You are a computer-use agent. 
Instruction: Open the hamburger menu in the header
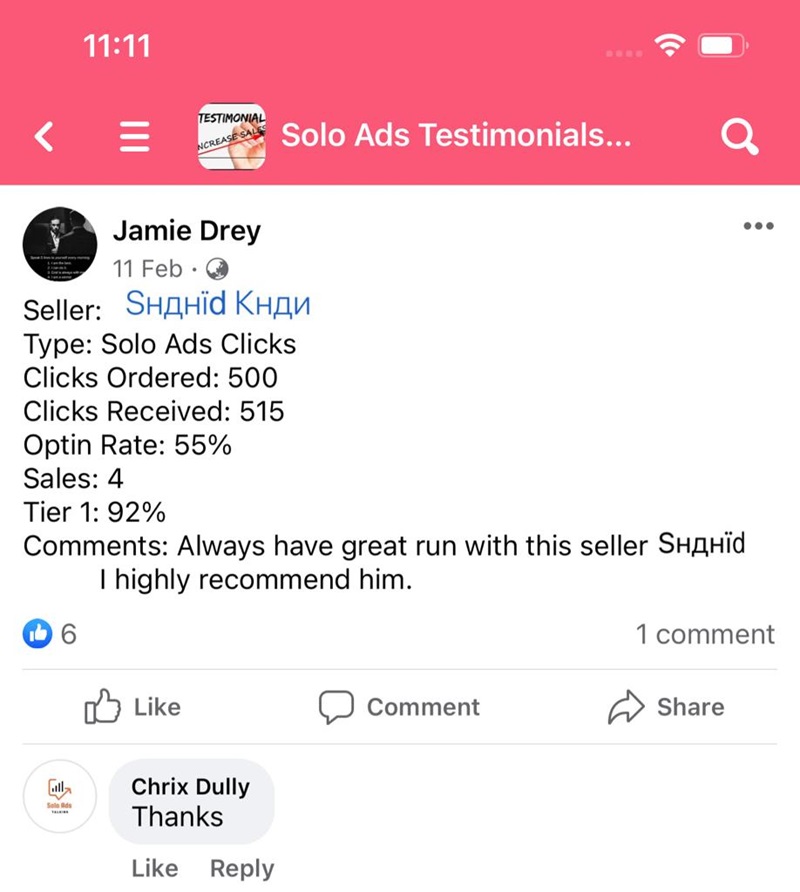[x=134, y=136]
